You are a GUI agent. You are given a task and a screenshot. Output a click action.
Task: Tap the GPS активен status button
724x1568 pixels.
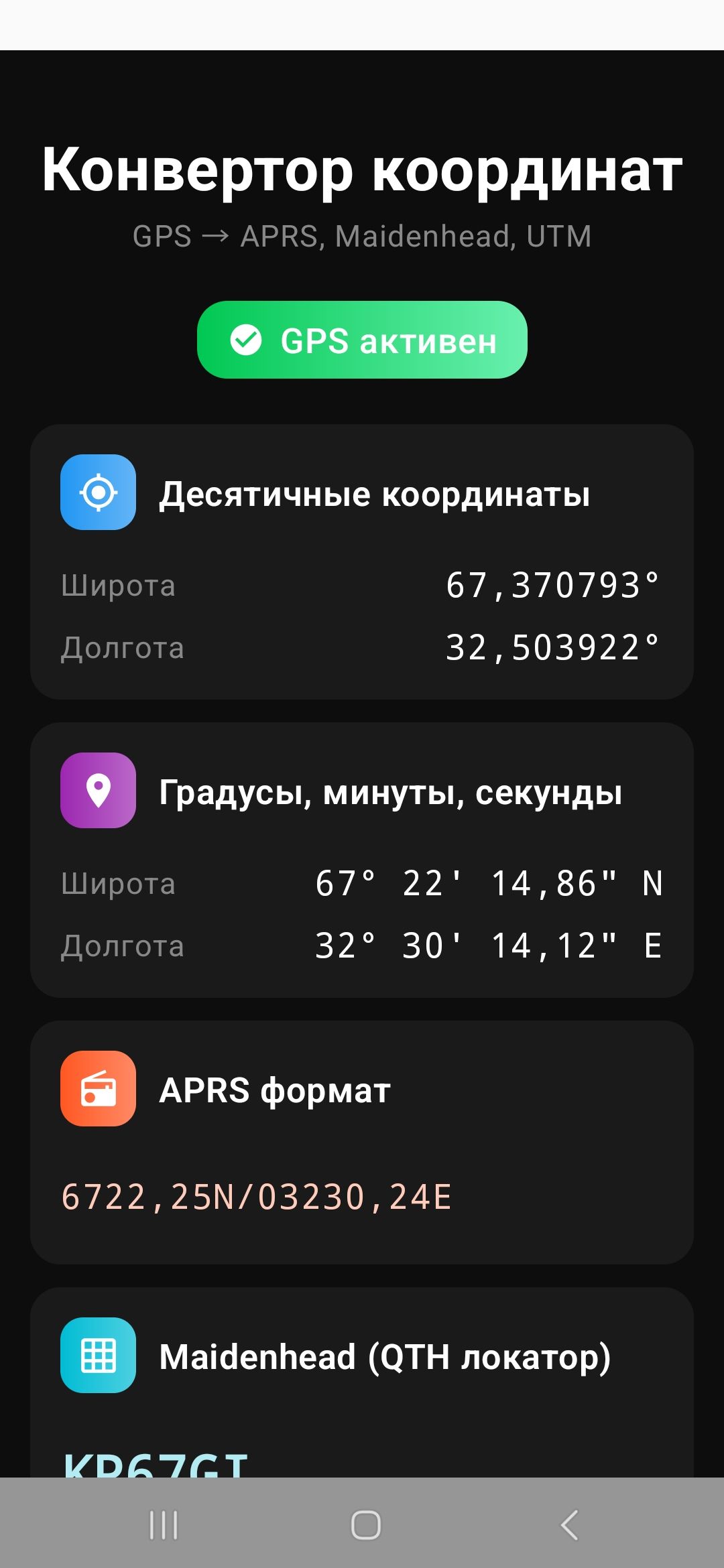(362, 340)
